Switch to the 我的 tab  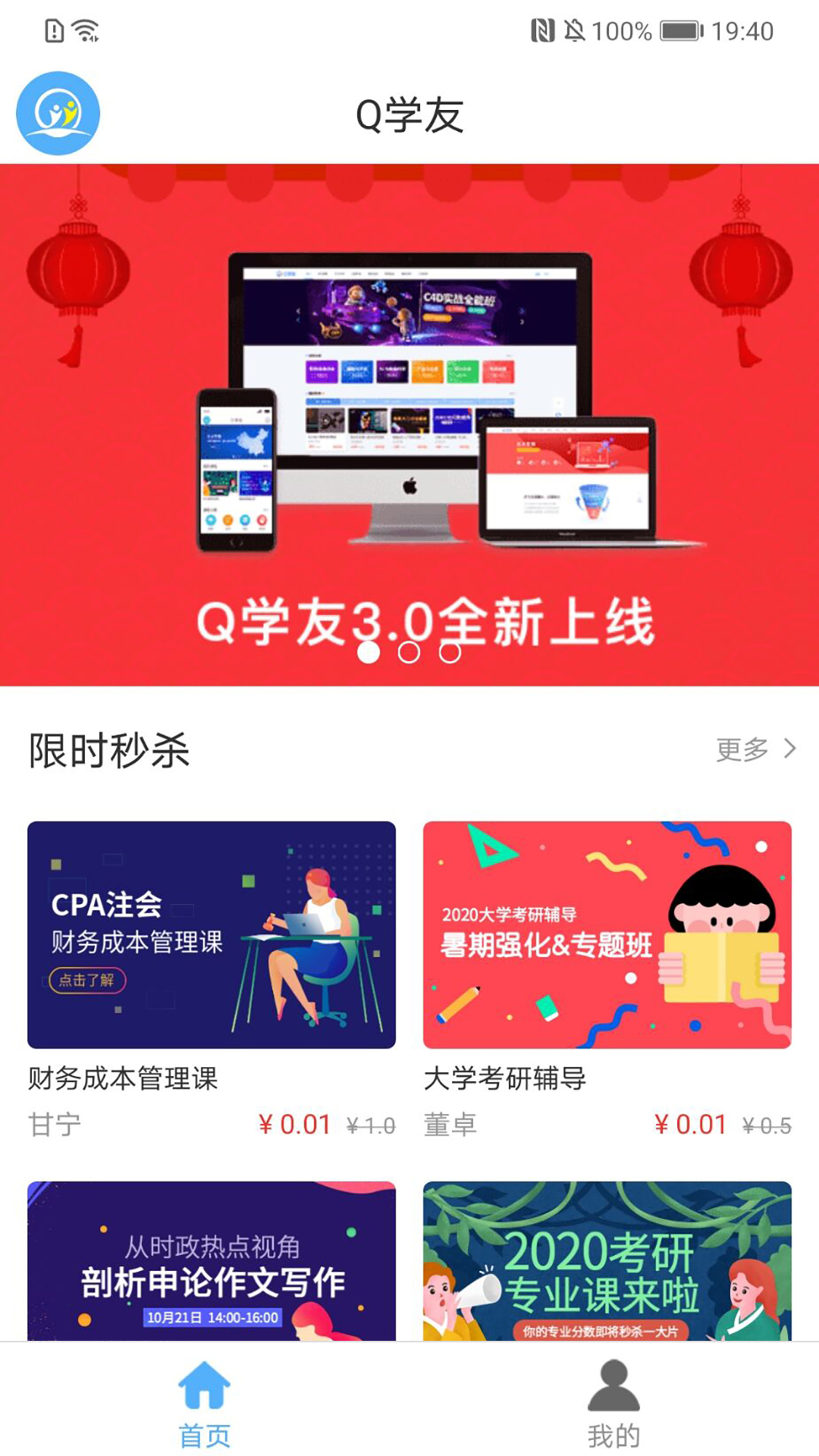click(613, 1403)
